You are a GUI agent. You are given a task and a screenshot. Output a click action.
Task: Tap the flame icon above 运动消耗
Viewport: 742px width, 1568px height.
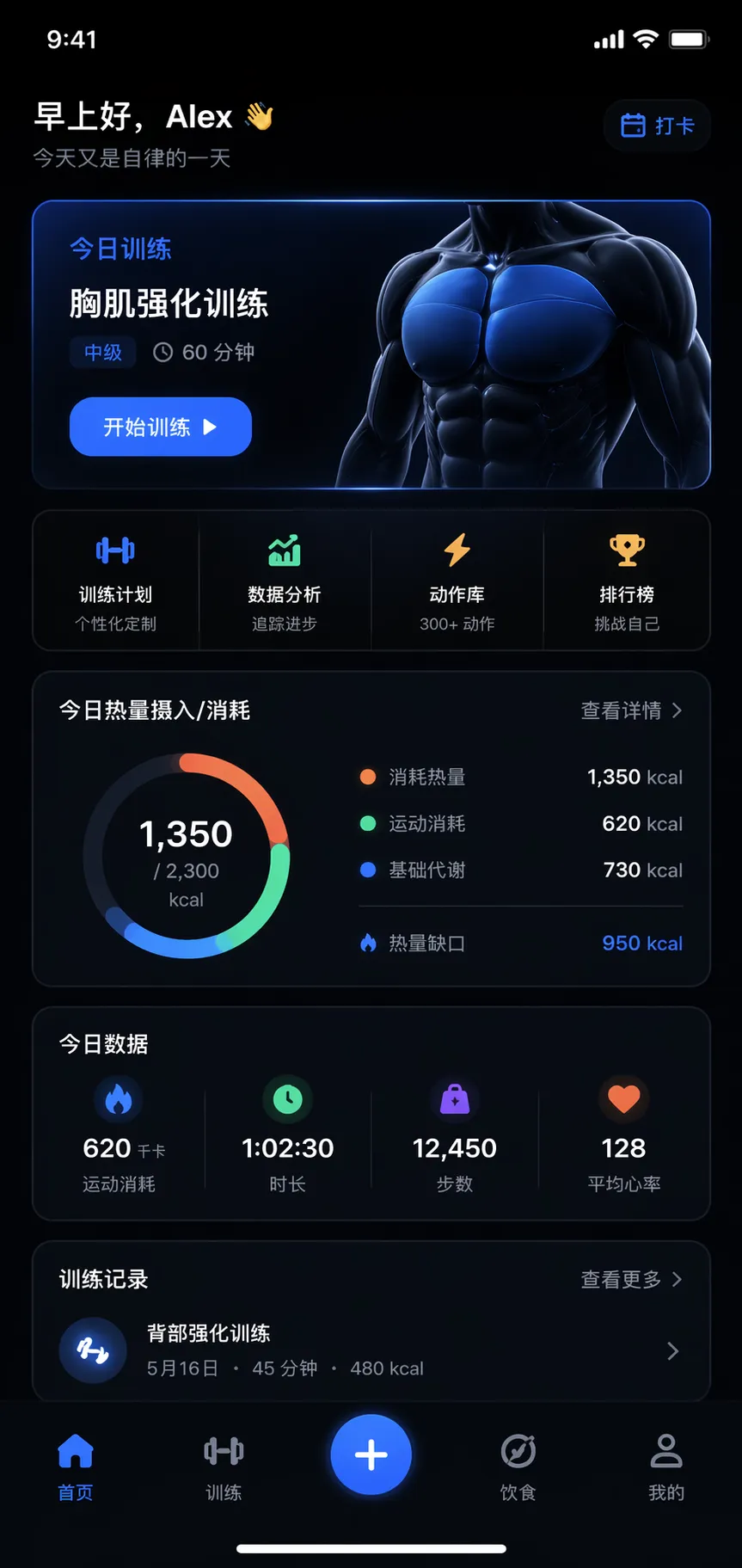(x=118, y=1098)
